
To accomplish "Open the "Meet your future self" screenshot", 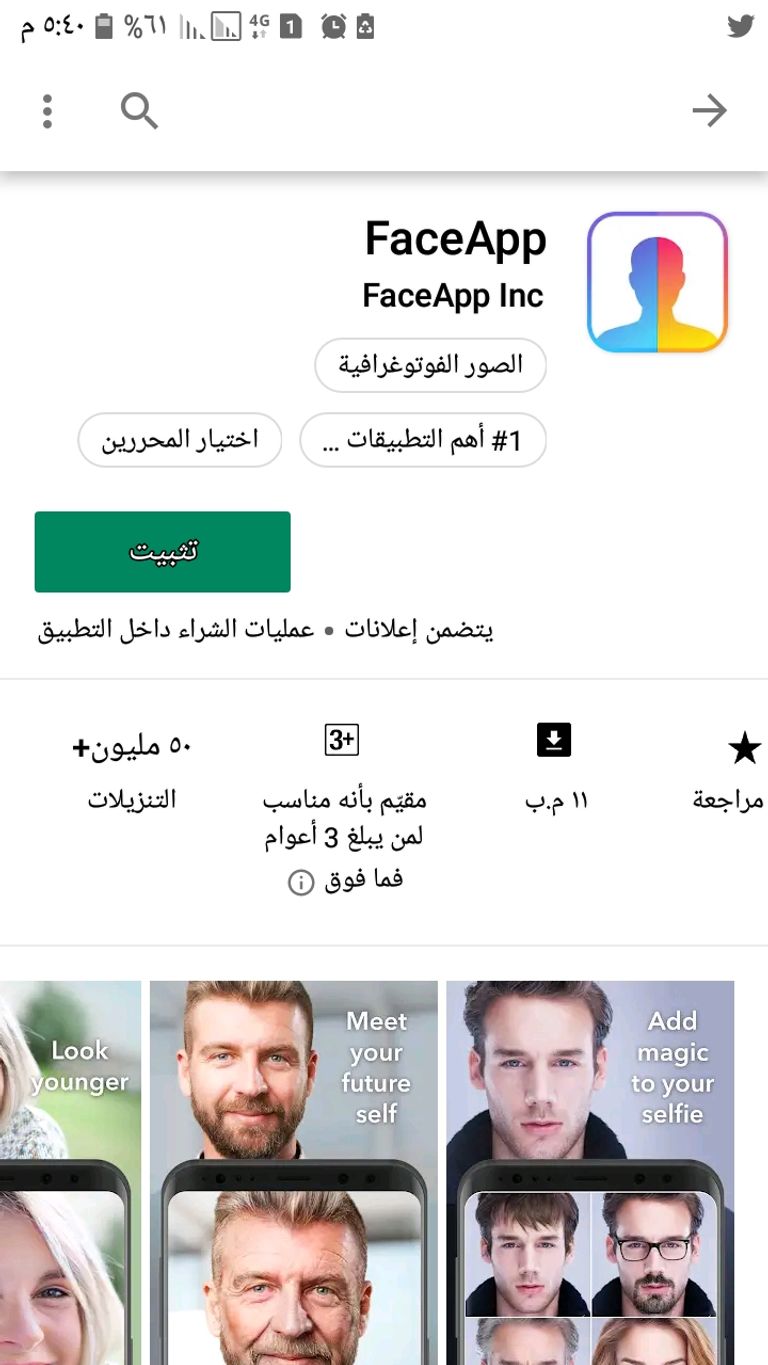I will point(294,1170).
